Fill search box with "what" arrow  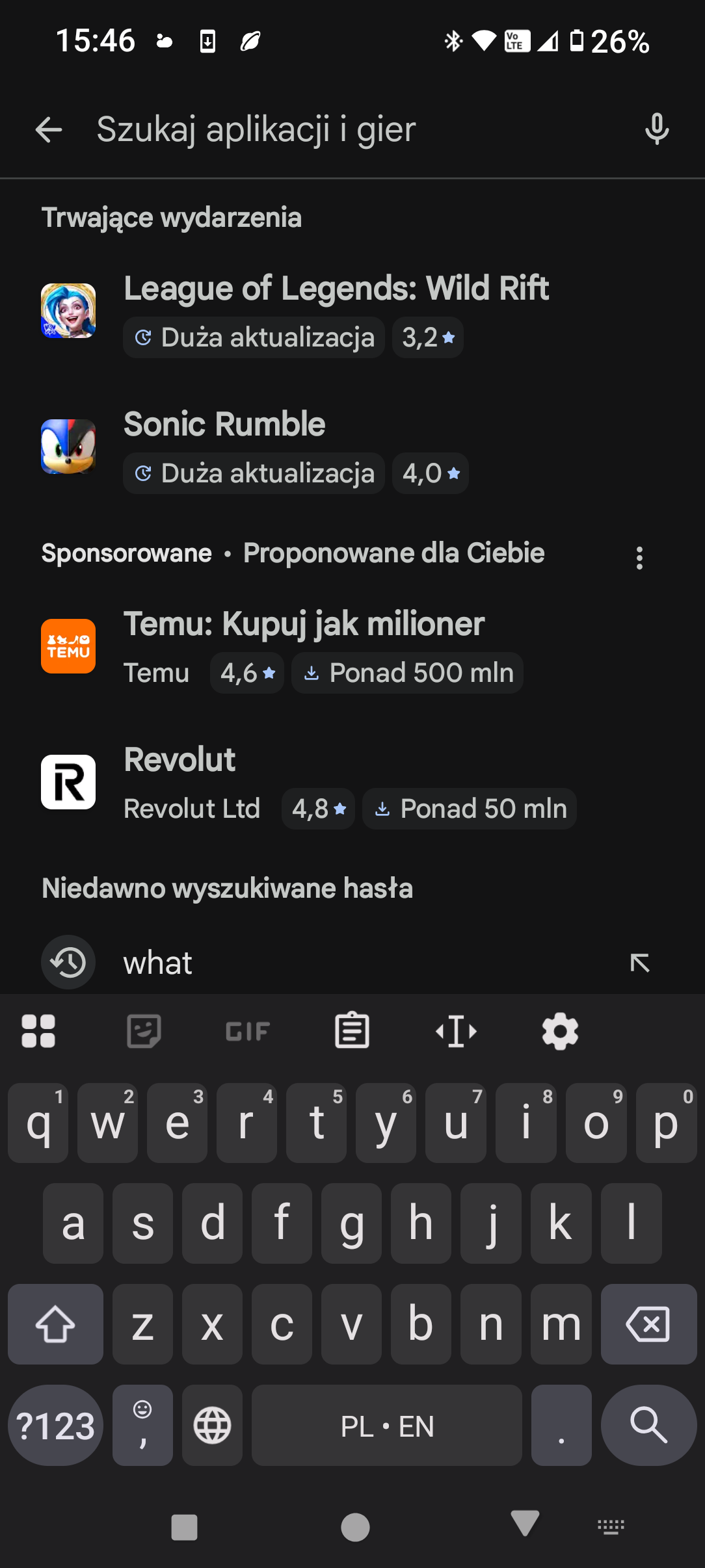[x=639, y=963]
